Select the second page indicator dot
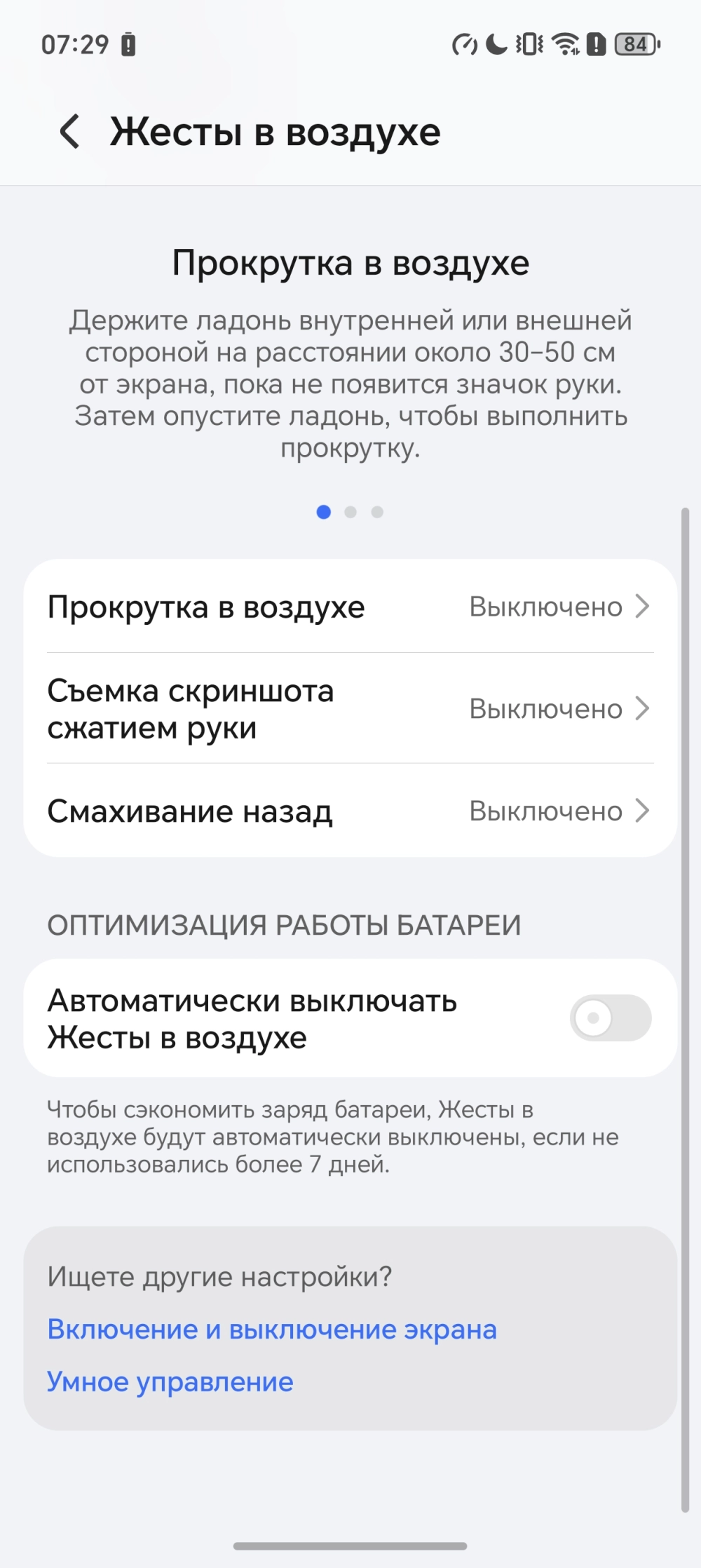Viewport: 701px width, 1568px height. pos(350,513)
